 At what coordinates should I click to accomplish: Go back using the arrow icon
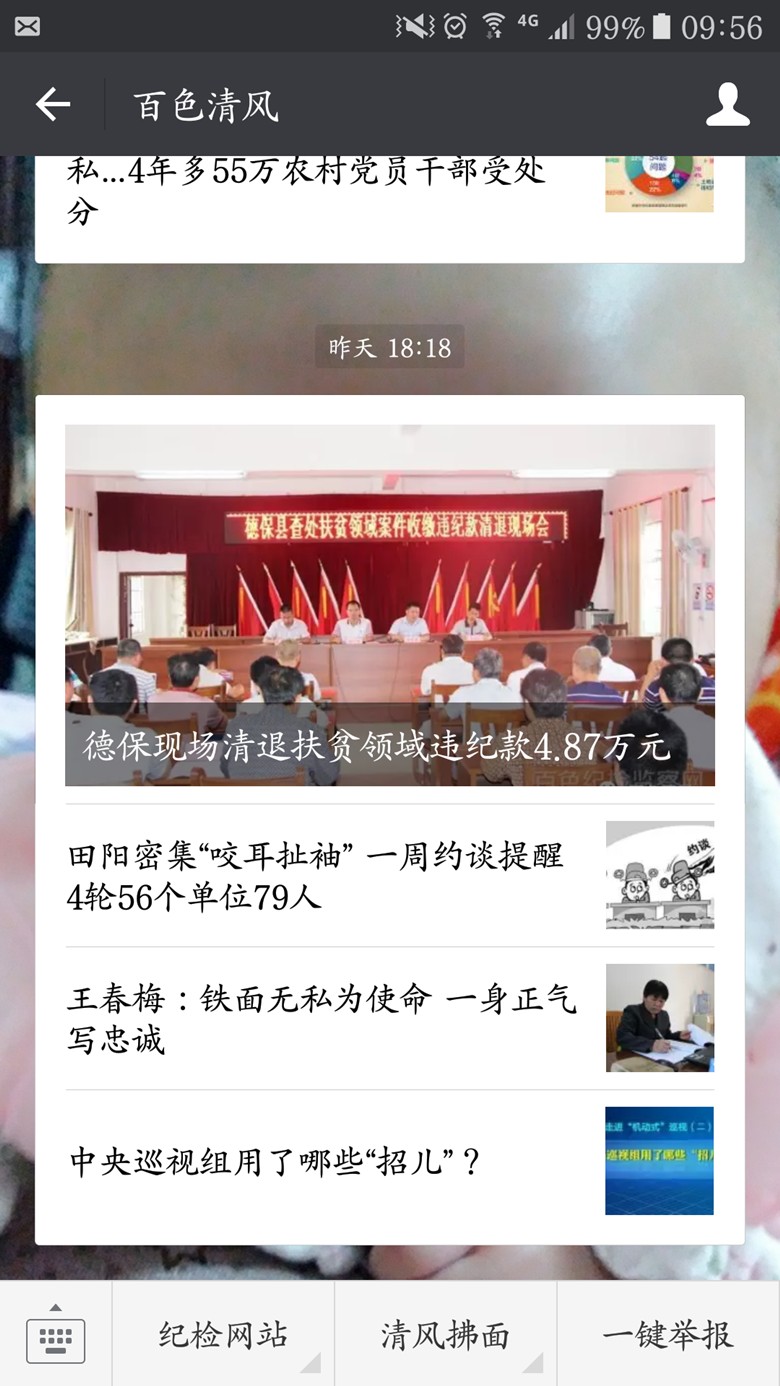(53, 105)
